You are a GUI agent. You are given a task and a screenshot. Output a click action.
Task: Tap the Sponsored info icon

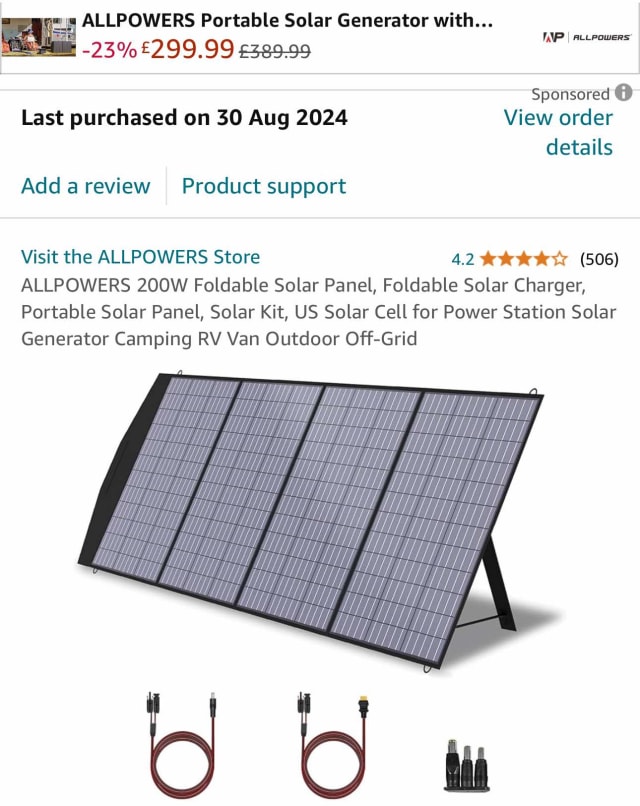tap(623, 93)
